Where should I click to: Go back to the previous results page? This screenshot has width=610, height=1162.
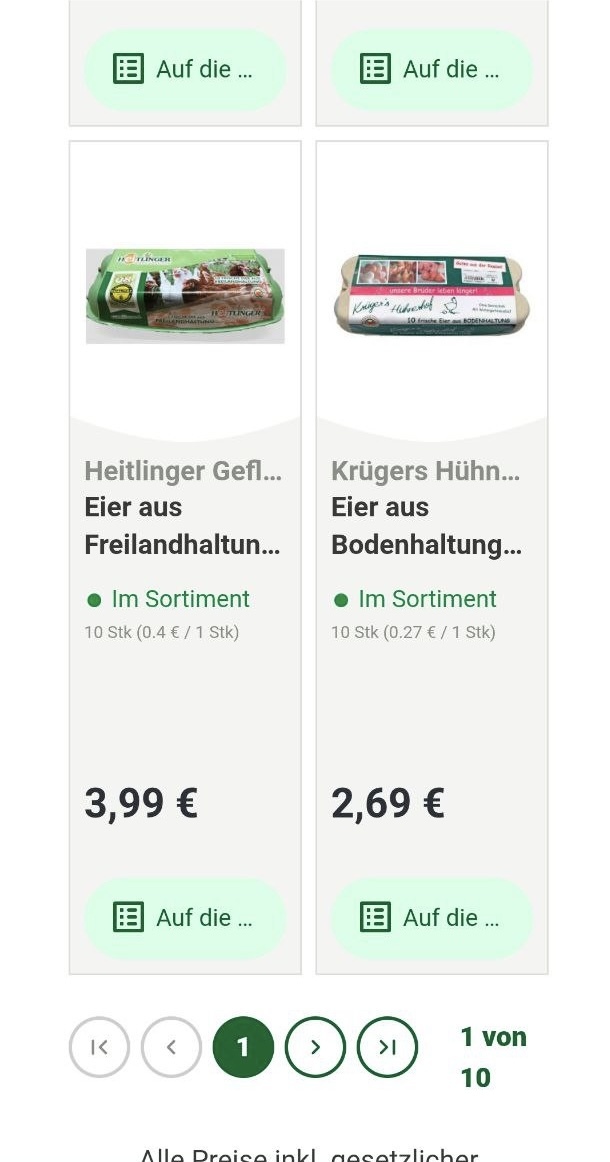click(x=171, y=1047)
